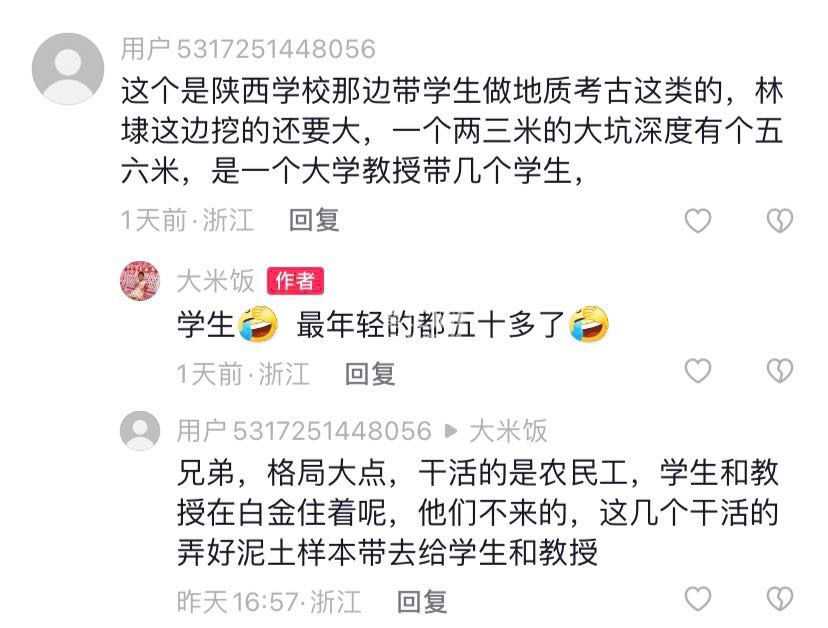Dislike the top comment about 陕西学校
Image resolution: width=828 pixels, height=628 pixels.
coord(779,220)
